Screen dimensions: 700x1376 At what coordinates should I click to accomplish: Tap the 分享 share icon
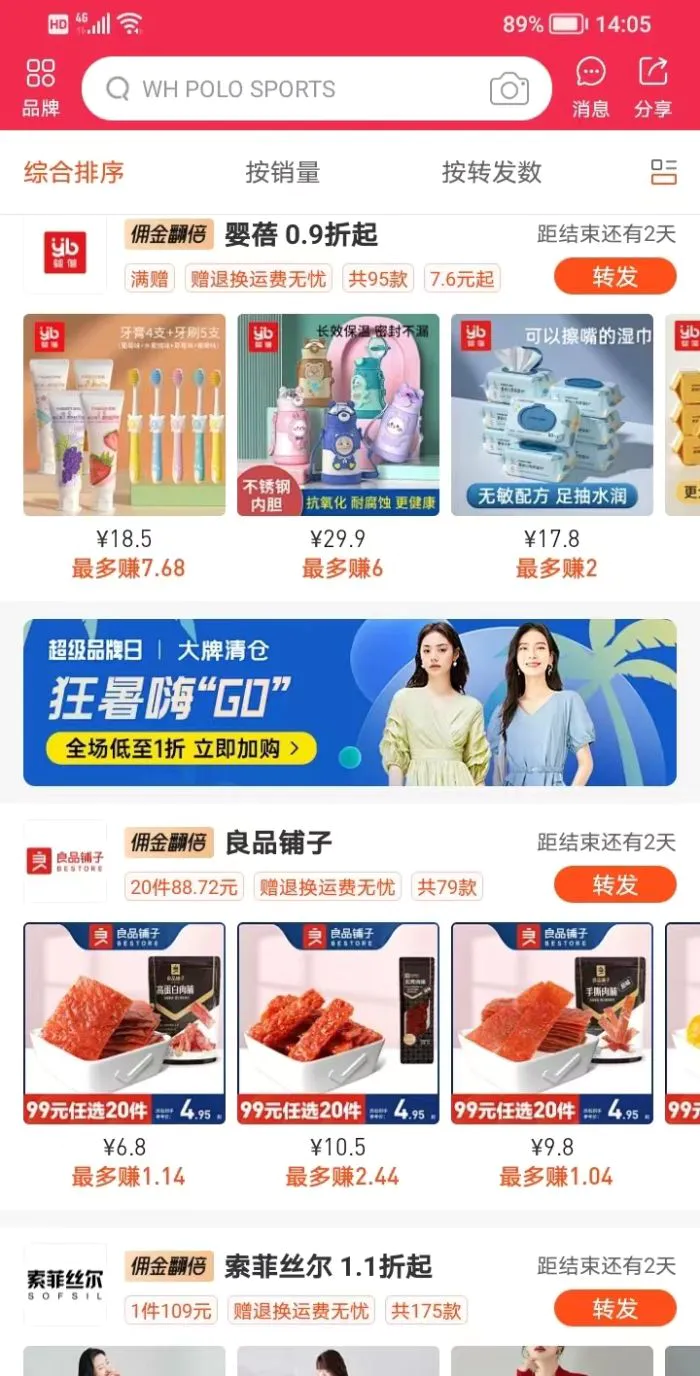653,88
